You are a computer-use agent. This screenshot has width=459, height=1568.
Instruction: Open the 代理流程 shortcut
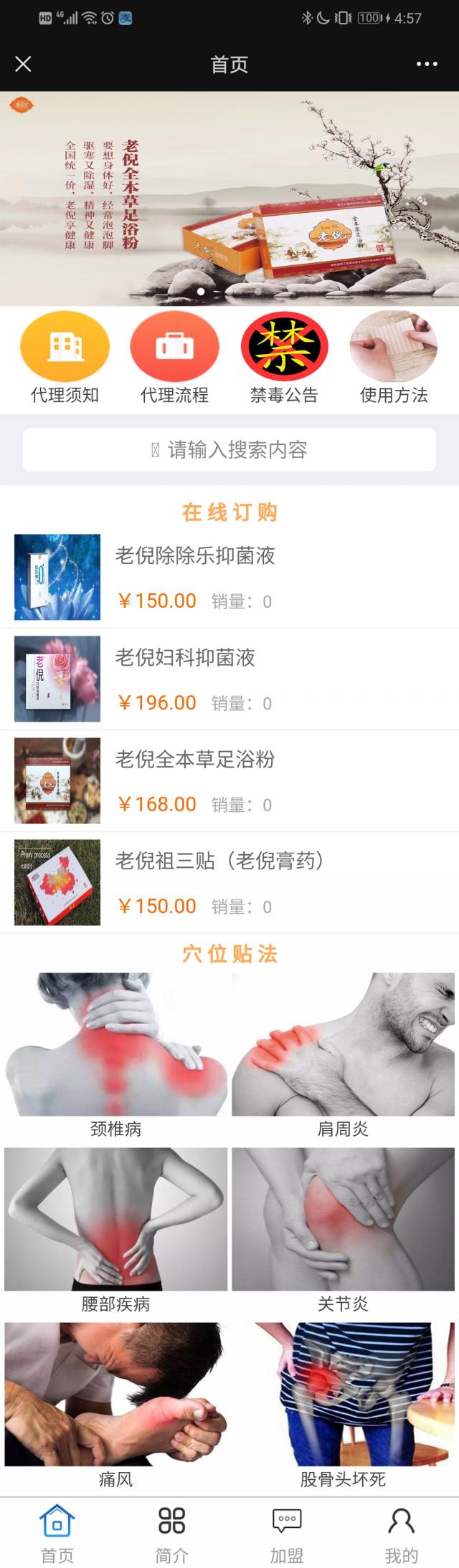click(x=174, y=358)
